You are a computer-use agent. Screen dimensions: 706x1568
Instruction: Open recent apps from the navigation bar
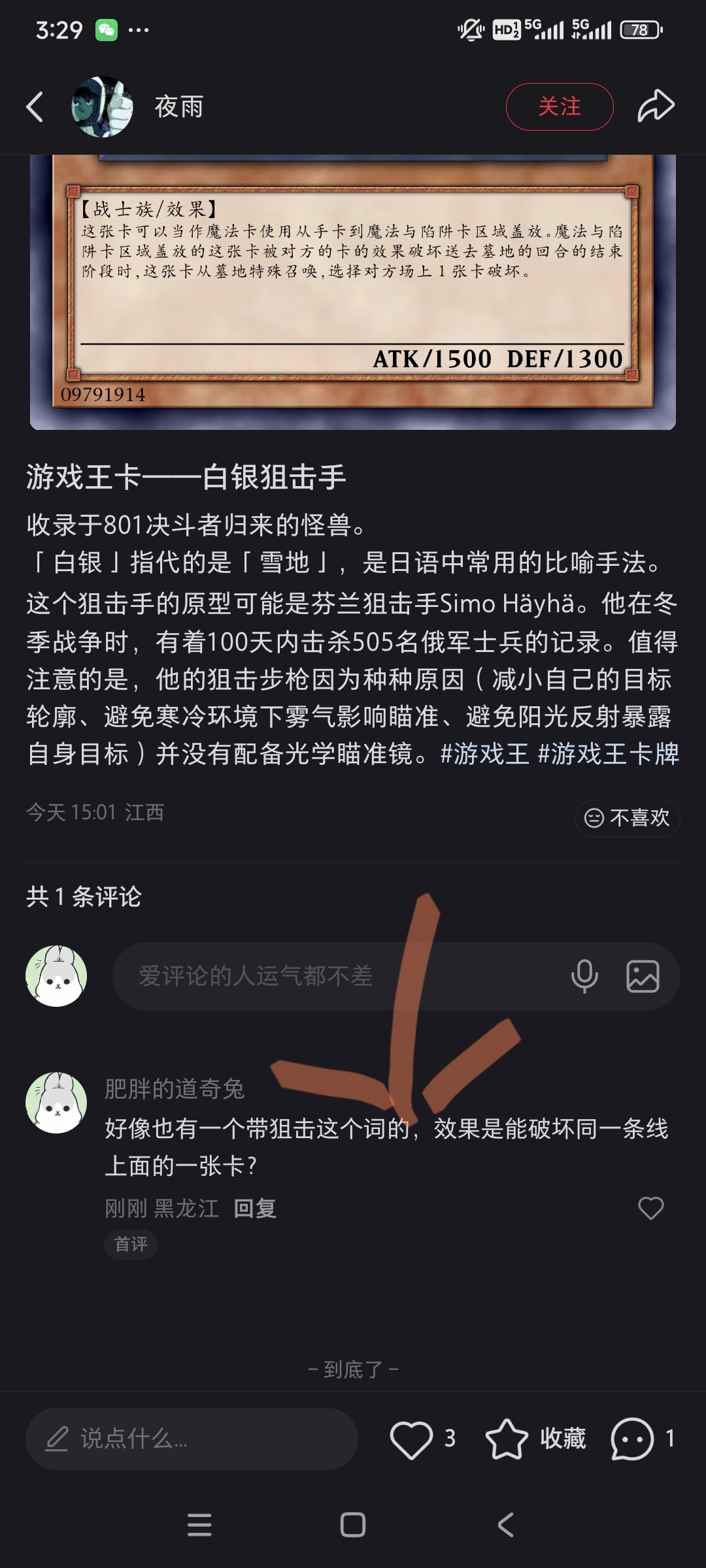click(199, 1525)
